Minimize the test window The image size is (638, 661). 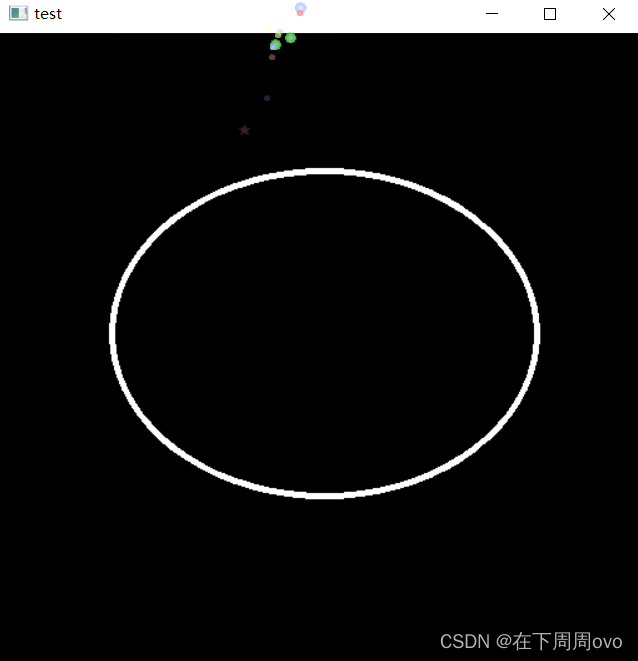(491, 14)
